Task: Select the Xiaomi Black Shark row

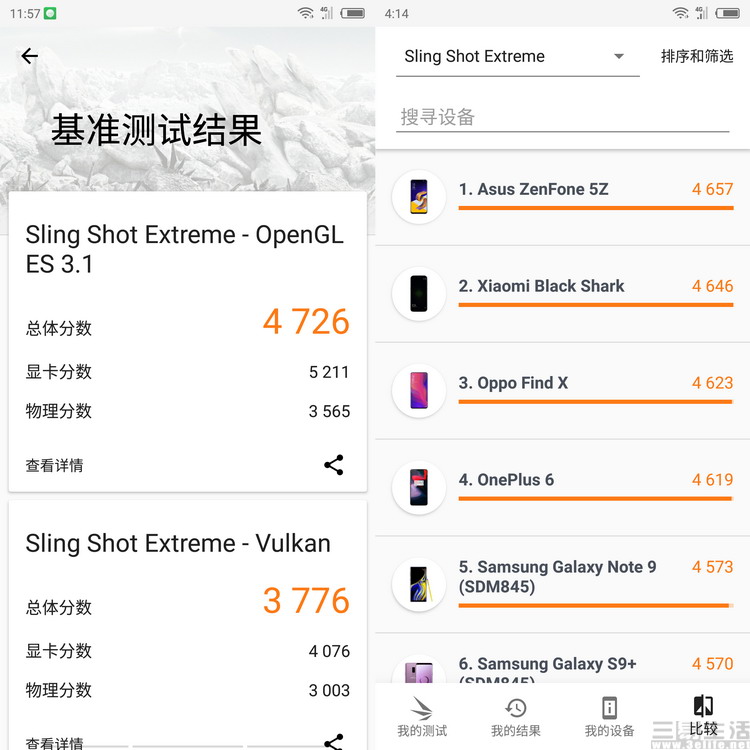Action: click(562, 293)
